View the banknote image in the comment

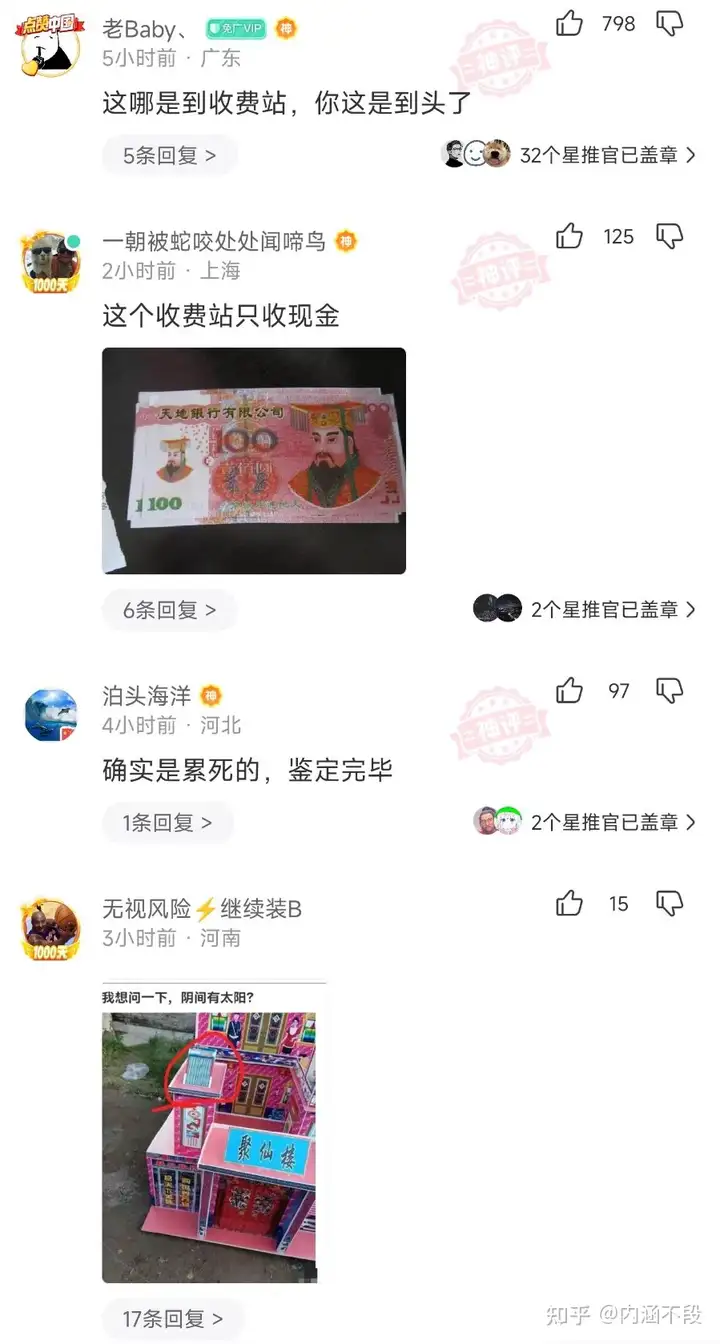coord(254,461)
